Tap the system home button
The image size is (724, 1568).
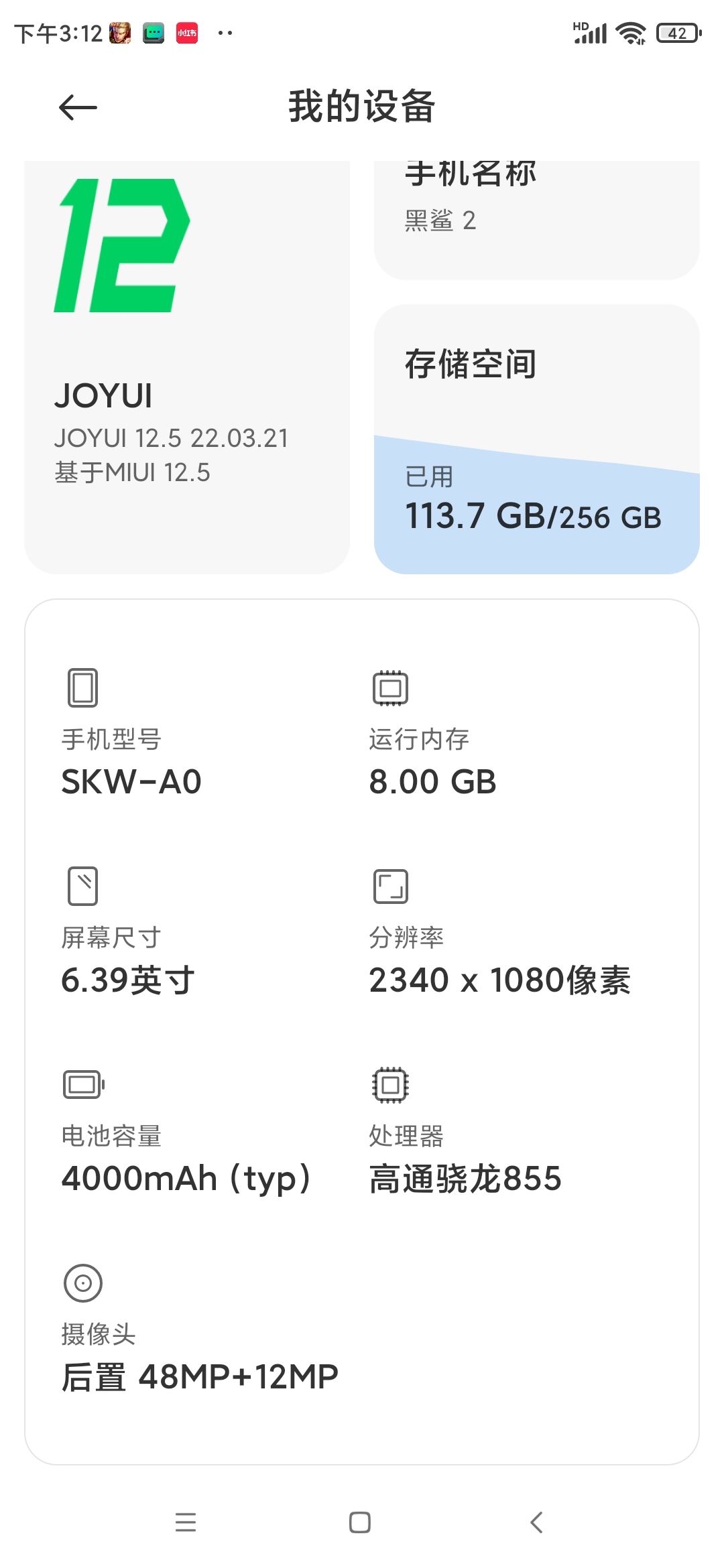[360, 1522]
